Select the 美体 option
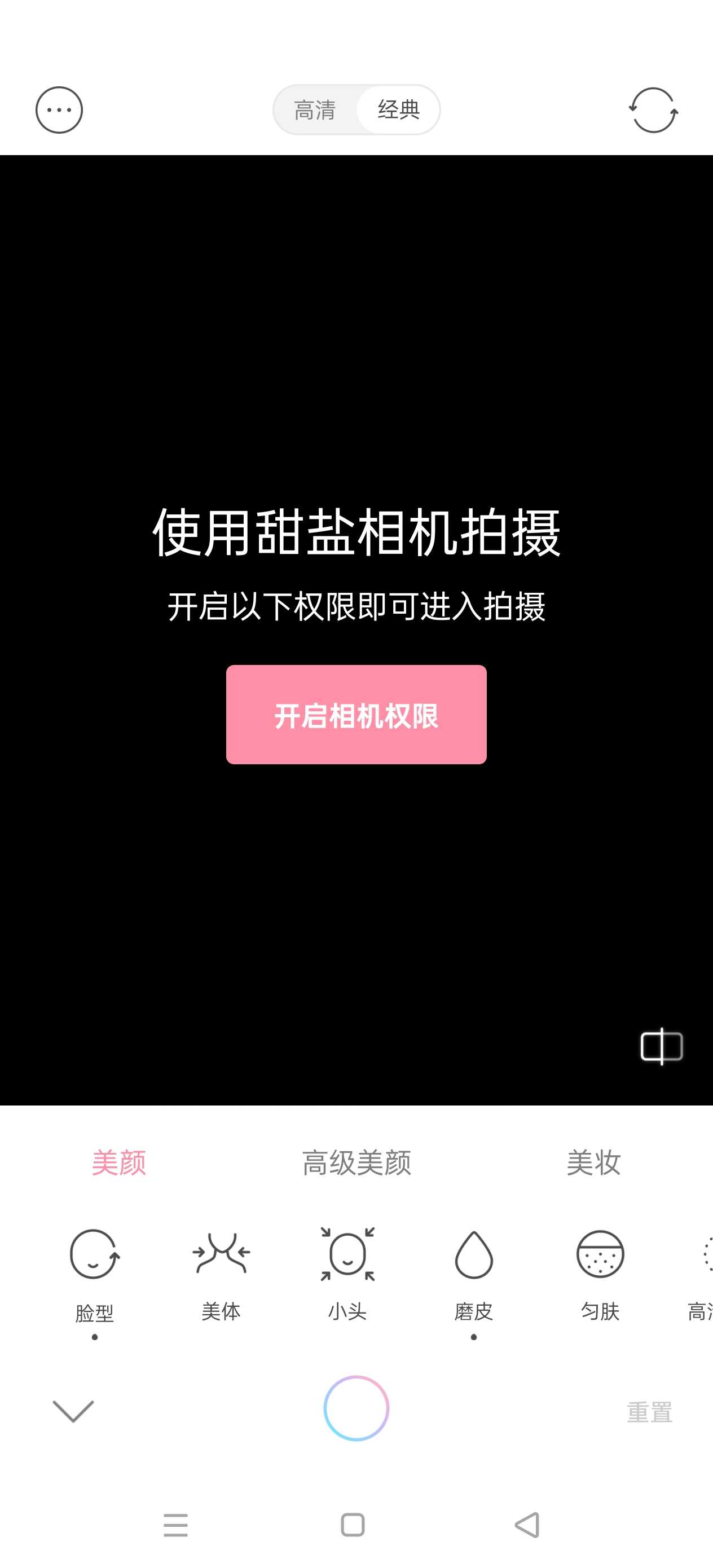Image resolution: width=713 pixels, height=1568 pixels. click(221, 1269)
